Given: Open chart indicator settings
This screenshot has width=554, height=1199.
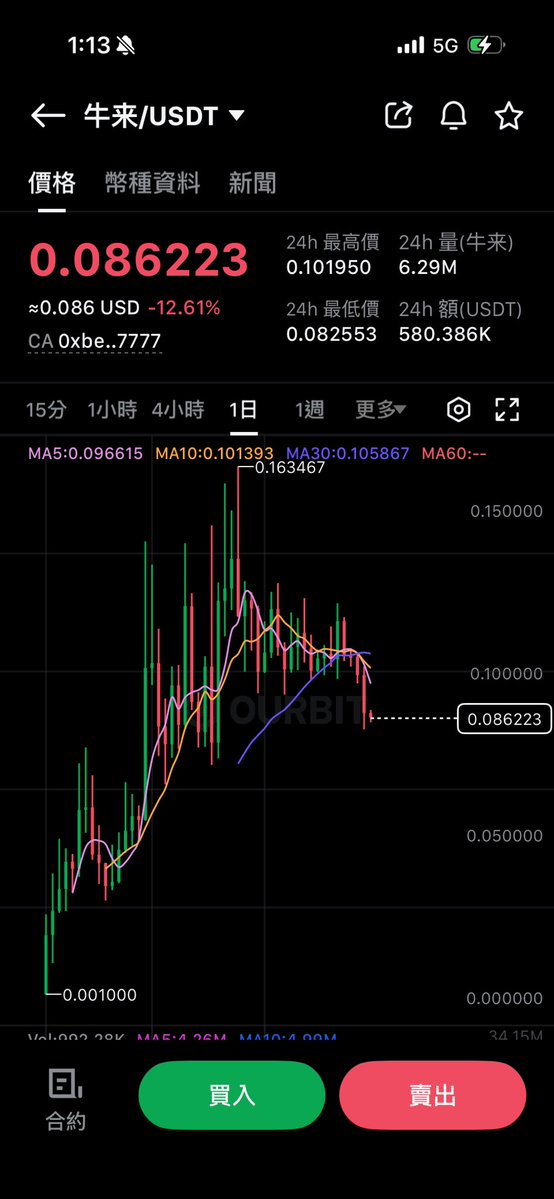Looking at the screenshot, I should click(458, 410).
